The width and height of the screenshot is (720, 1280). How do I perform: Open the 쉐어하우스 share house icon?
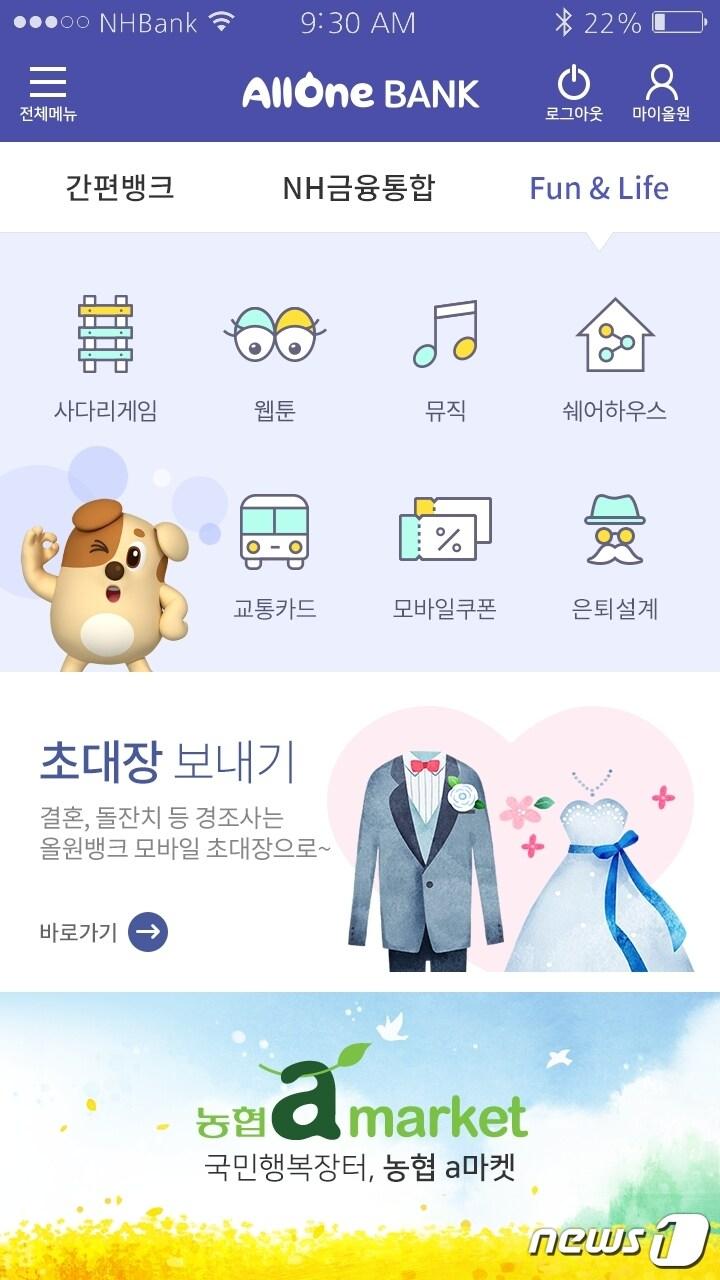[x=612, y=335]
